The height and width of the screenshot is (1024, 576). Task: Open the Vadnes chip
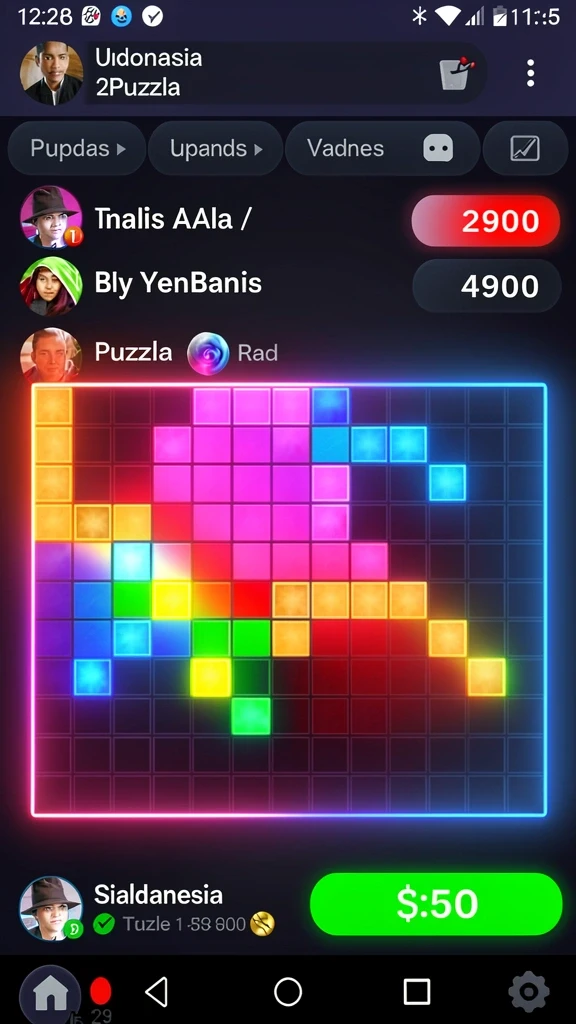pos(382,148)
